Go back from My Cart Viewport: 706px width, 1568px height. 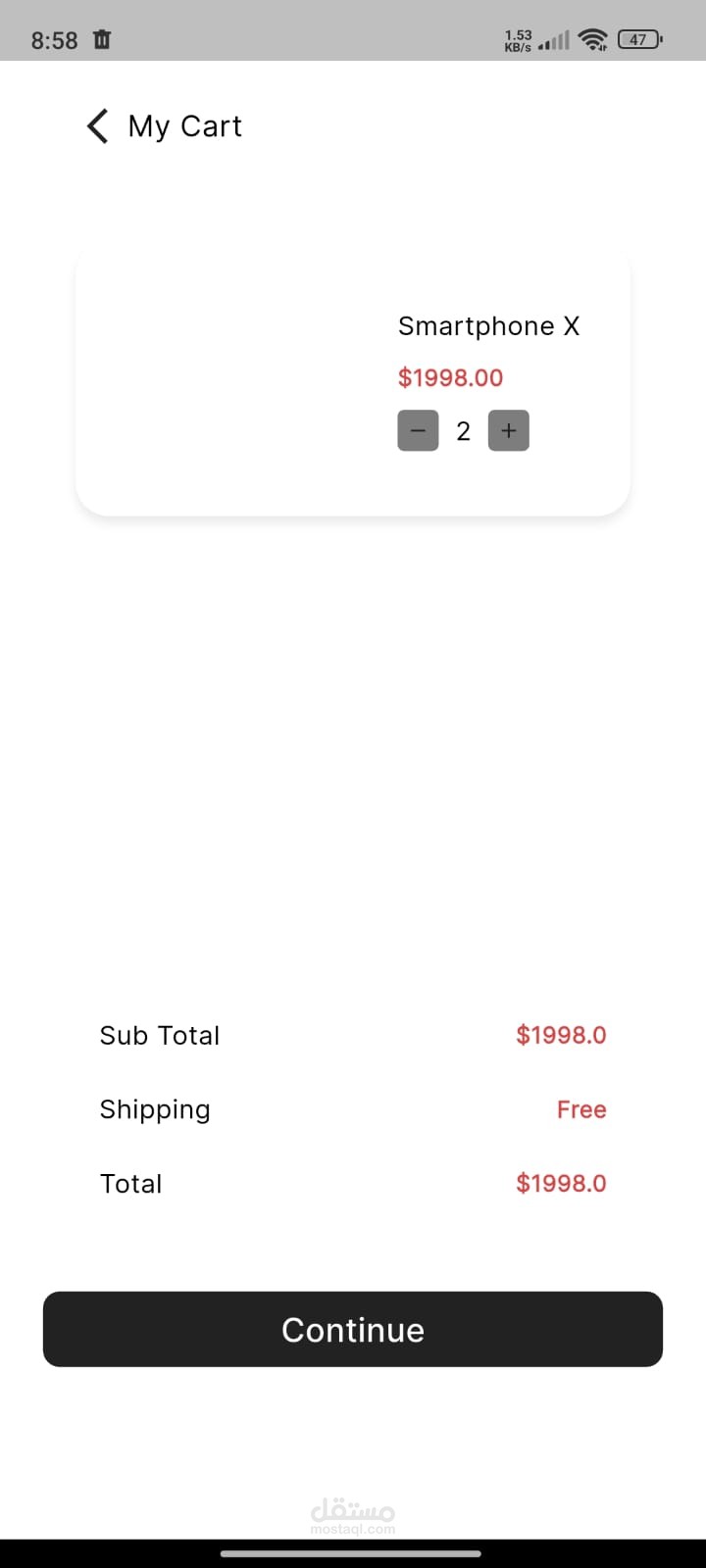tap(97, 126)
